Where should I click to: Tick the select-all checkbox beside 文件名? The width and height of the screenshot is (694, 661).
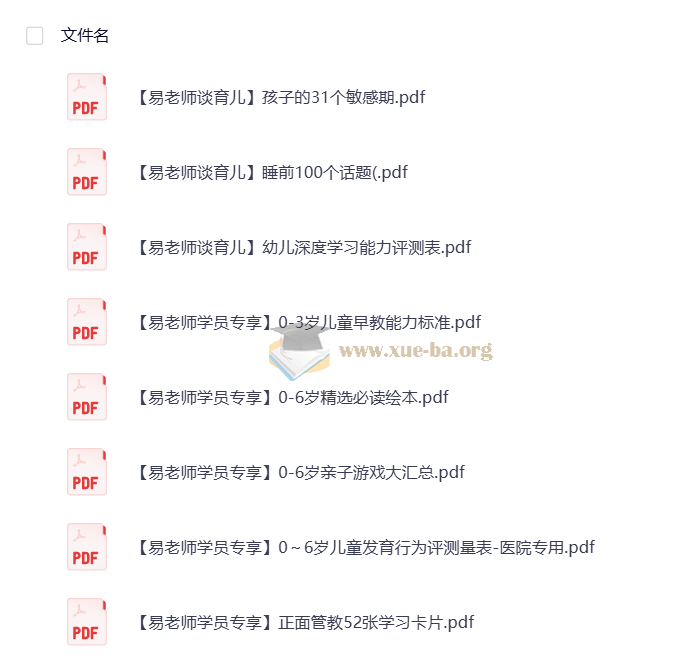point(35,36)
